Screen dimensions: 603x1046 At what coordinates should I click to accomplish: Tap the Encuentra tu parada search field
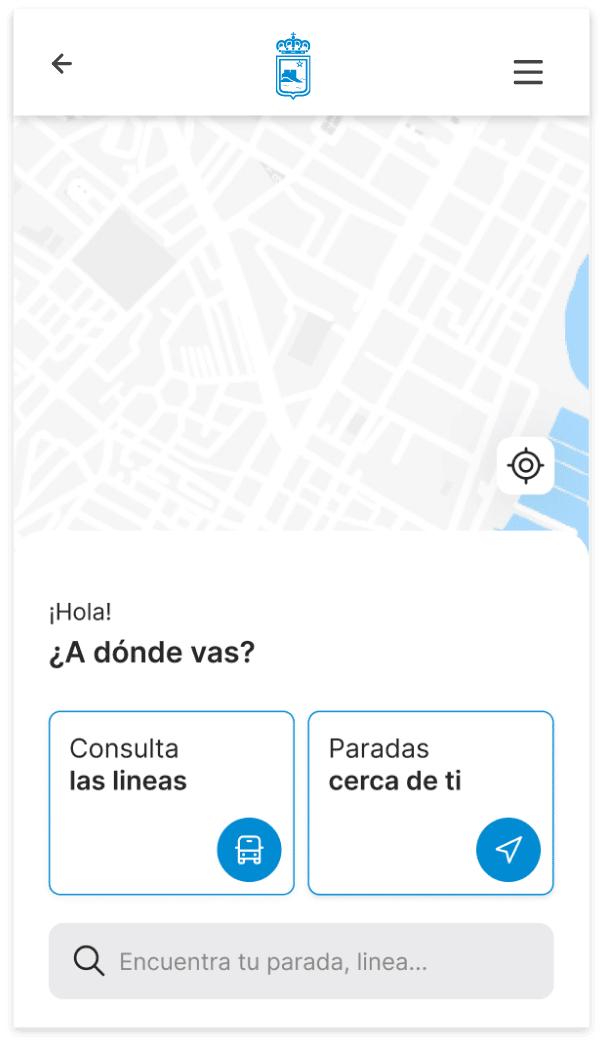point(300,961)
